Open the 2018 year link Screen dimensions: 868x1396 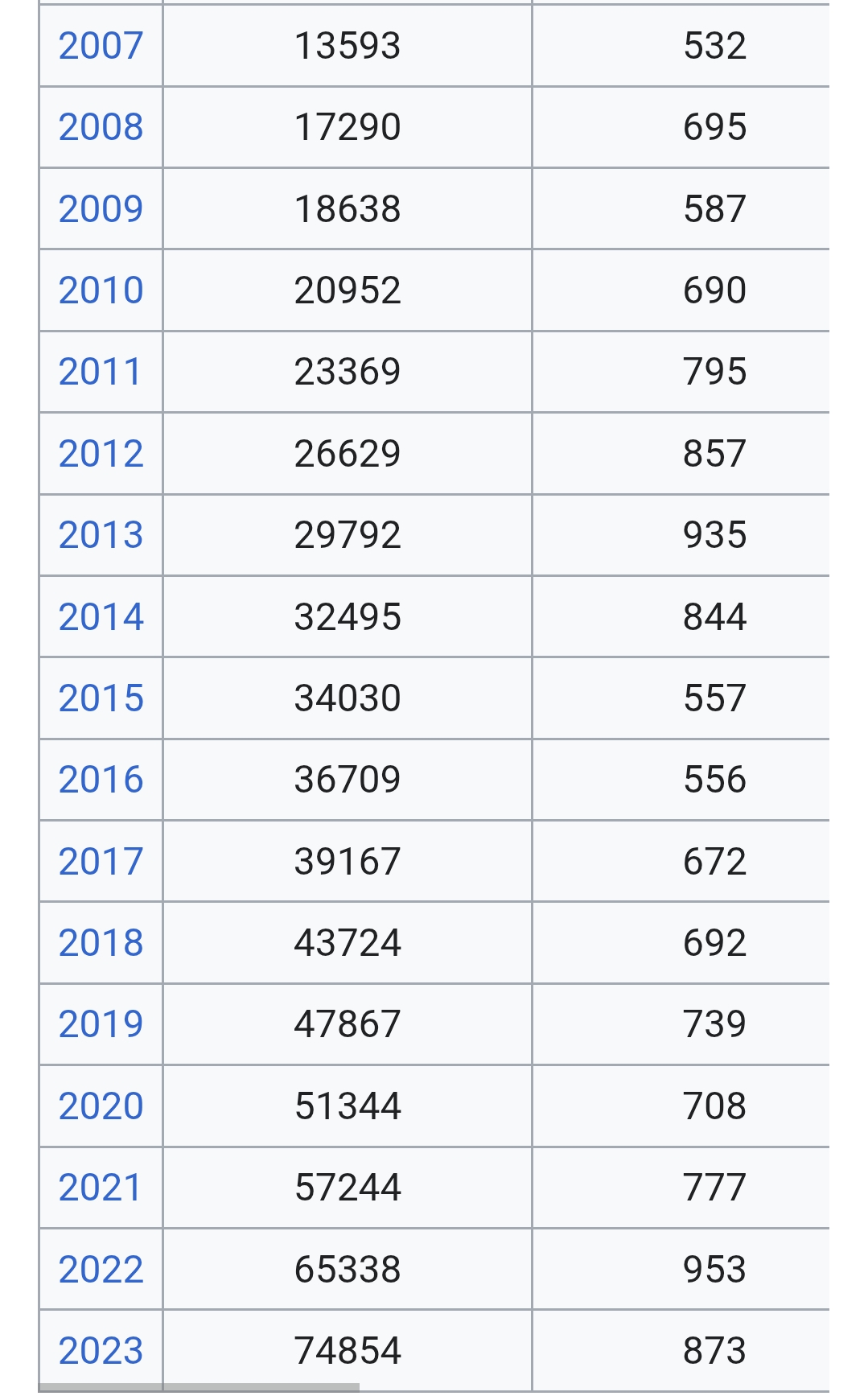[101, 943]
